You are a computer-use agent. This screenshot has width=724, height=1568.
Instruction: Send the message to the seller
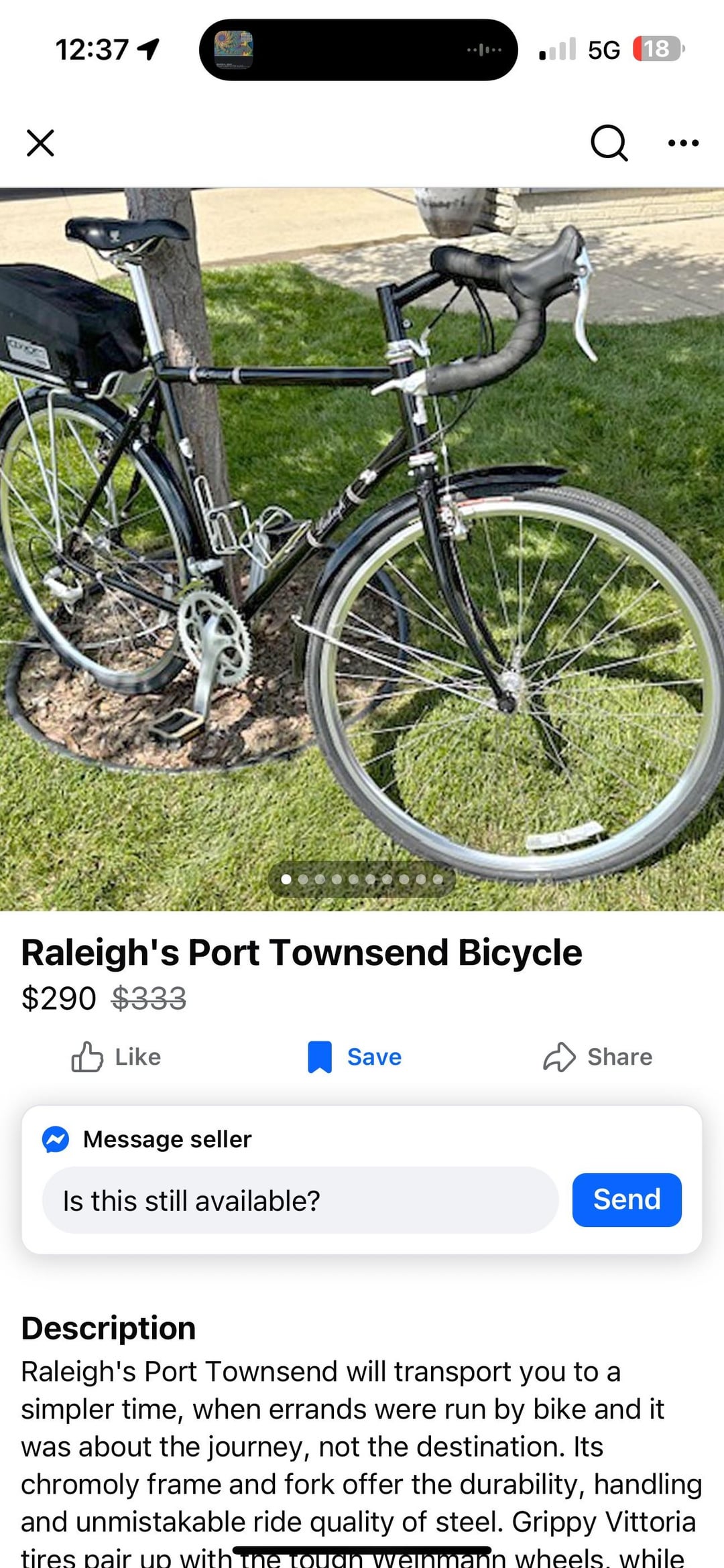[x=626, y=1199]
